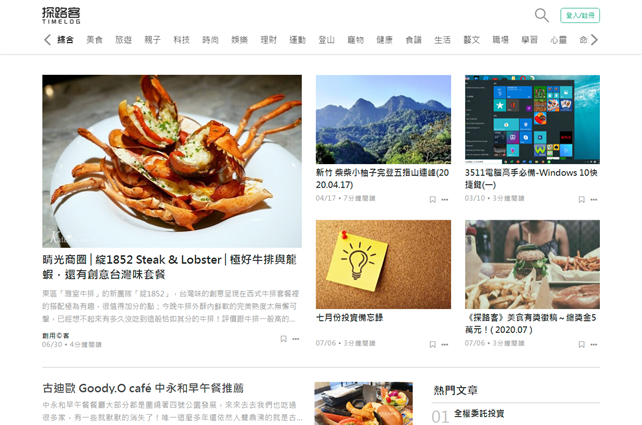
Task: Go to the 理財 category tab
Action: click(x=268, y=40)
